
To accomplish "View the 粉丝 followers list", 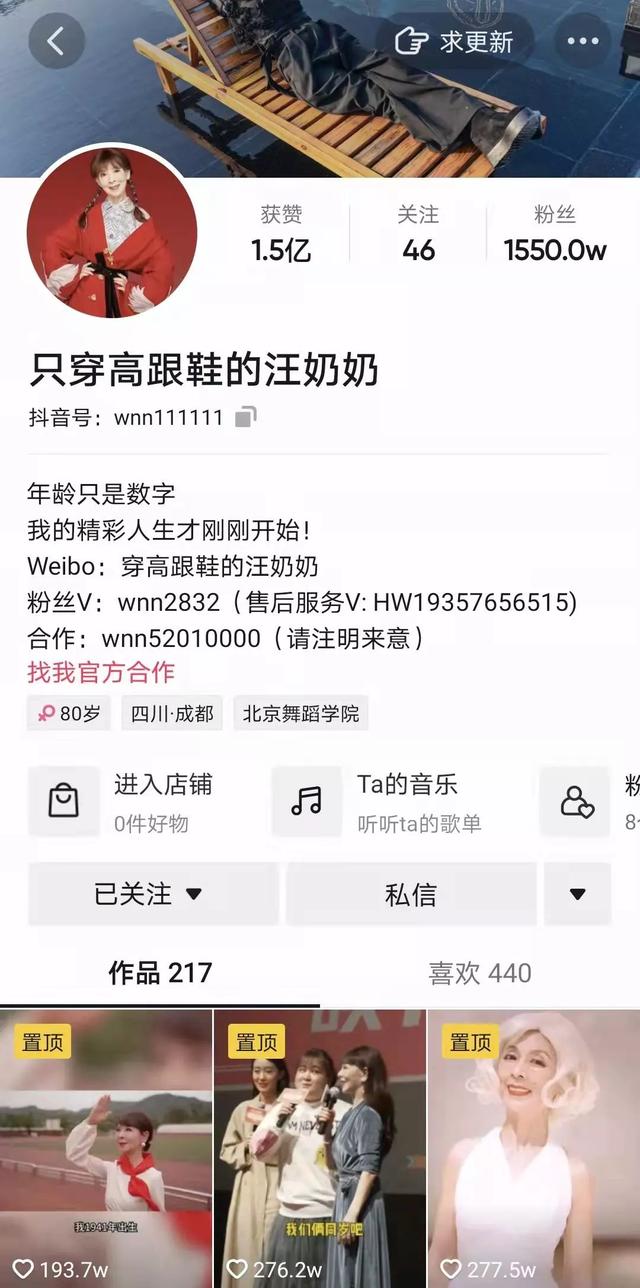I will point(555,234).
